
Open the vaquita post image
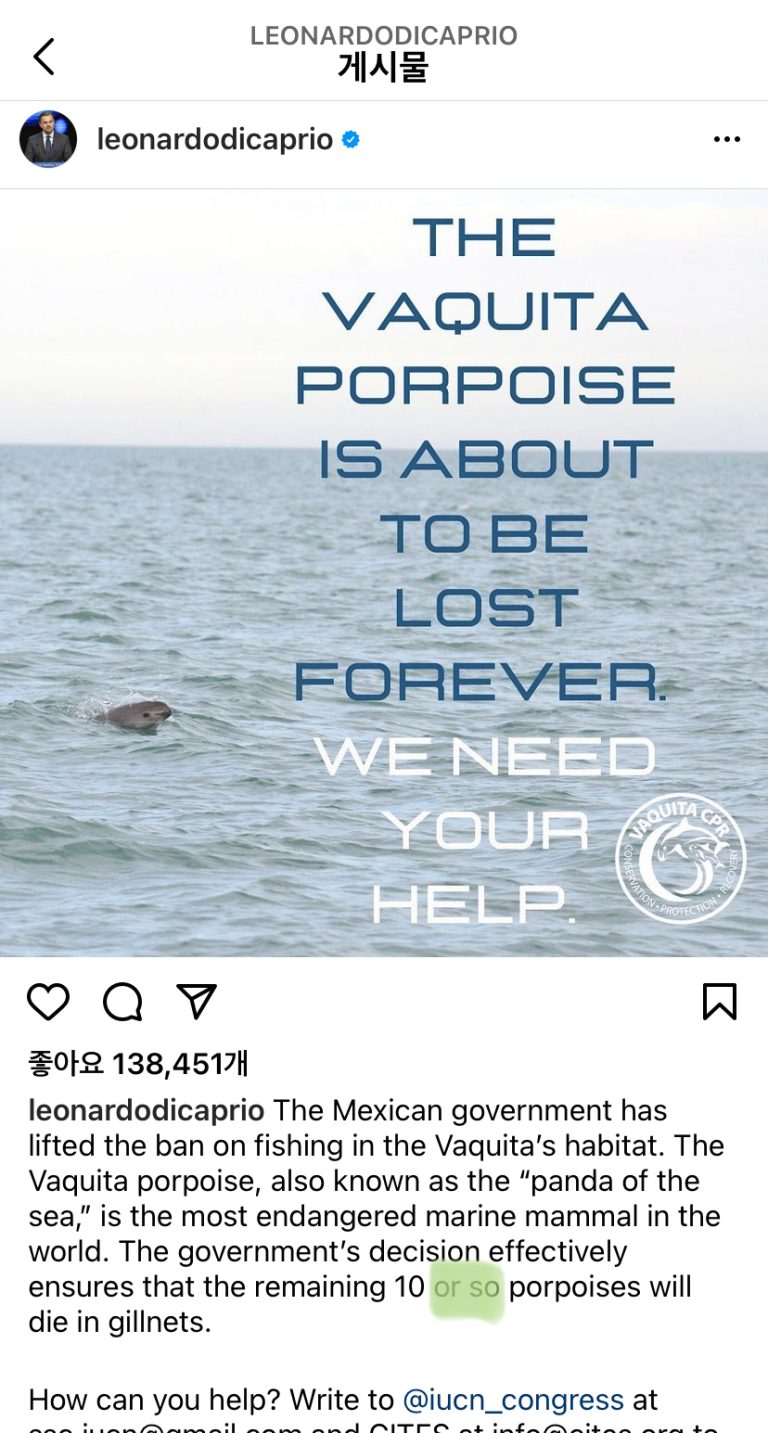click(x=384, y=572)
